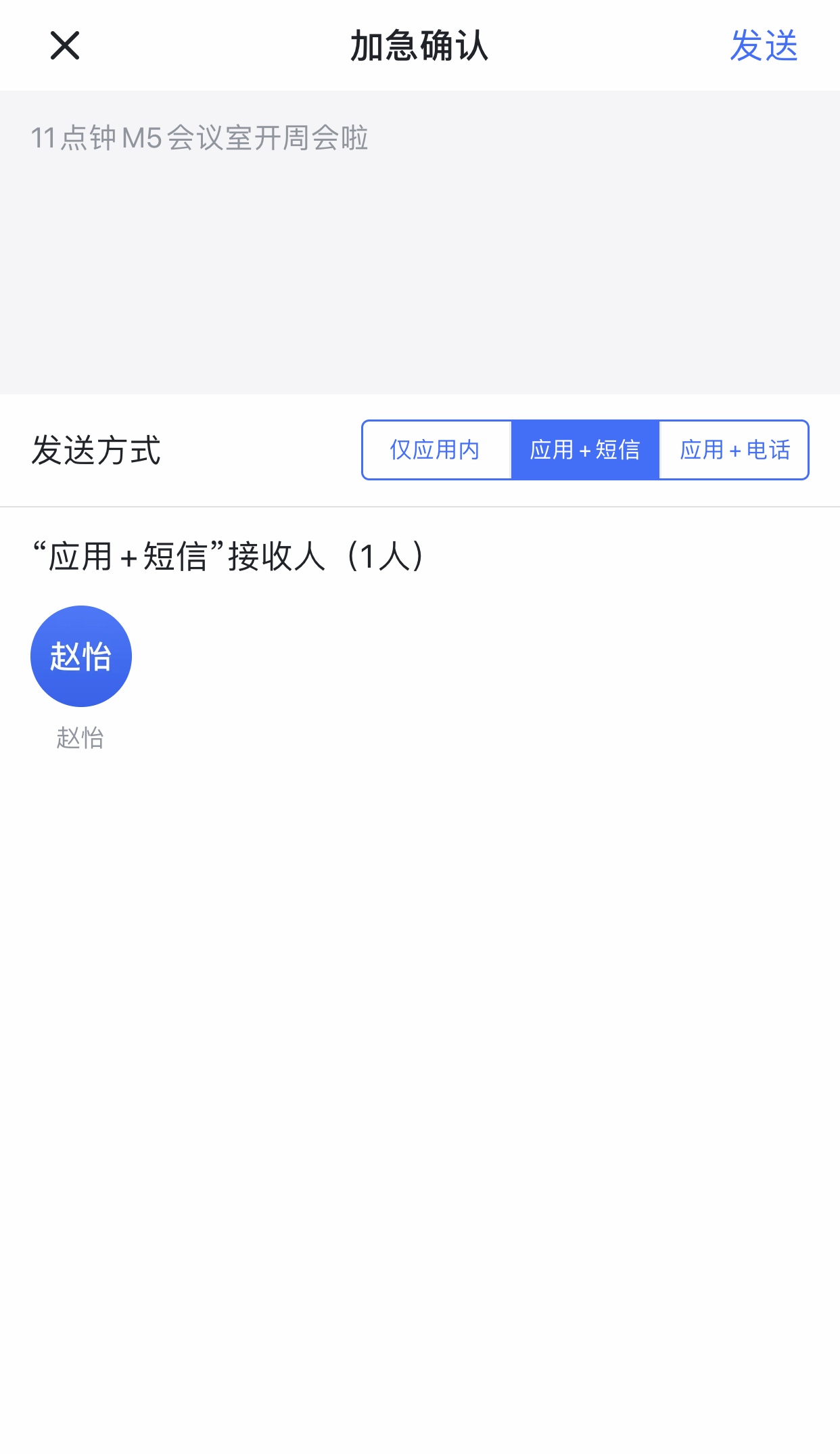The height and width of the screenshot is (1454, 840).
Task: Choose the 应用+短信 sending option
Action: pos(585,450)
